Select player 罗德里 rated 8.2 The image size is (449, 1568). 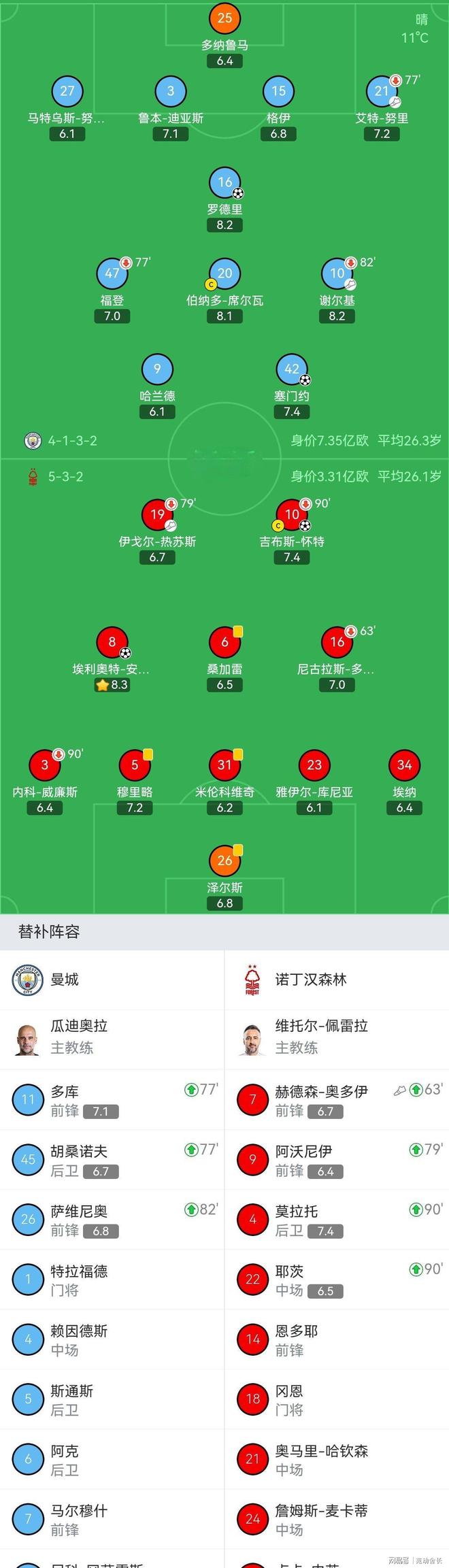pos(224,182)
